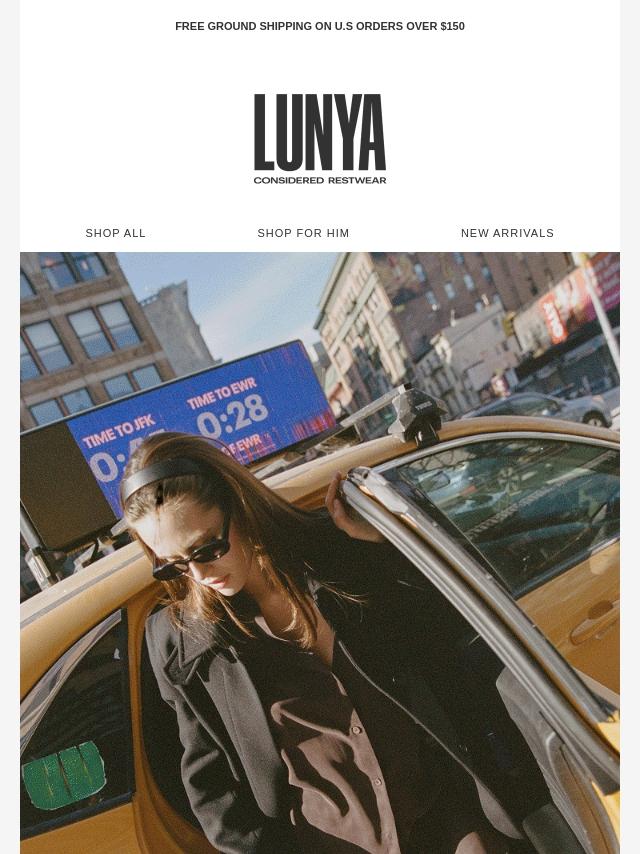
Task: Go to SHOP FOR HIM
Action: [x=303, y=233]
